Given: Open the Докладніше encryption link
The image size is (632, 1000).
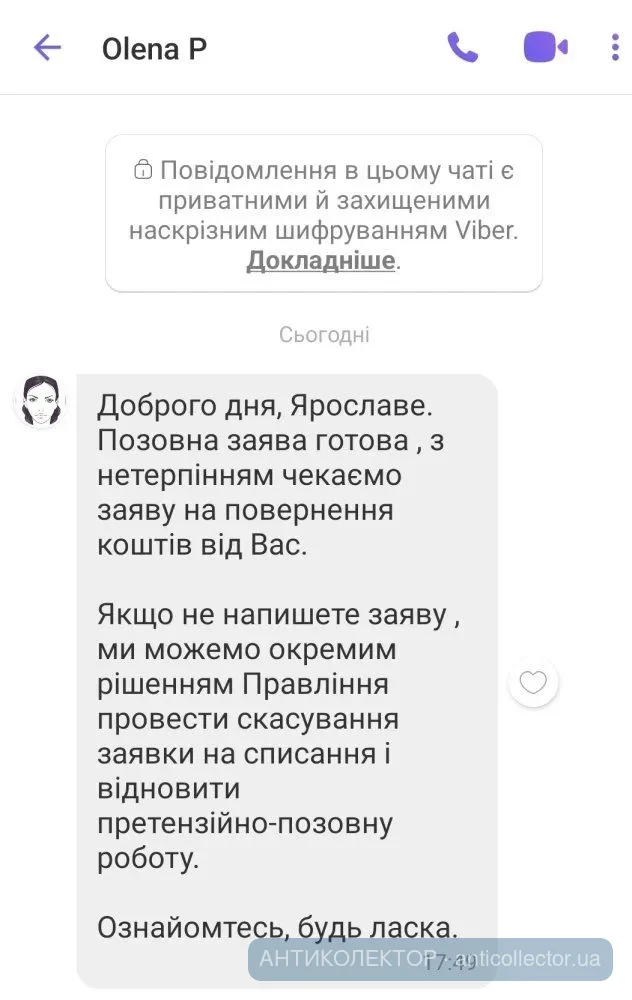Looking at the screenshot, I should pos(322,261).
